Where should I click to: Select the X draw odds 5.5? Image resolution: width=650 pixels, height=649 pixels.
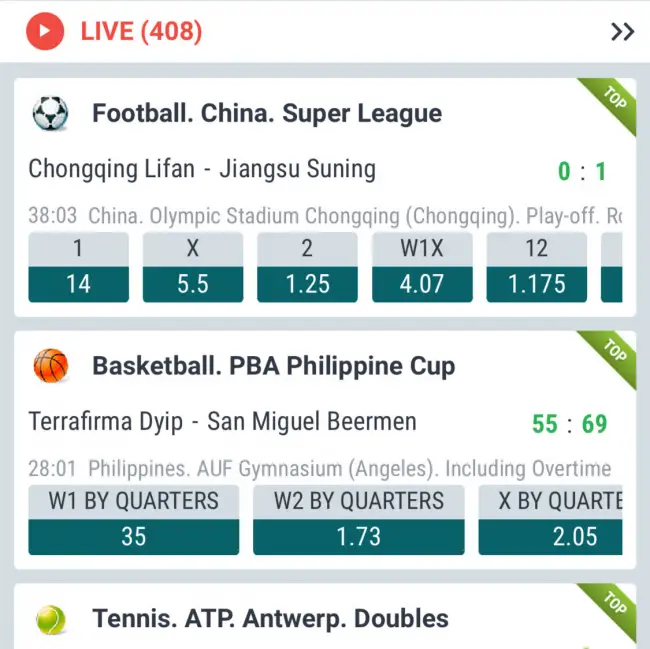193,284
